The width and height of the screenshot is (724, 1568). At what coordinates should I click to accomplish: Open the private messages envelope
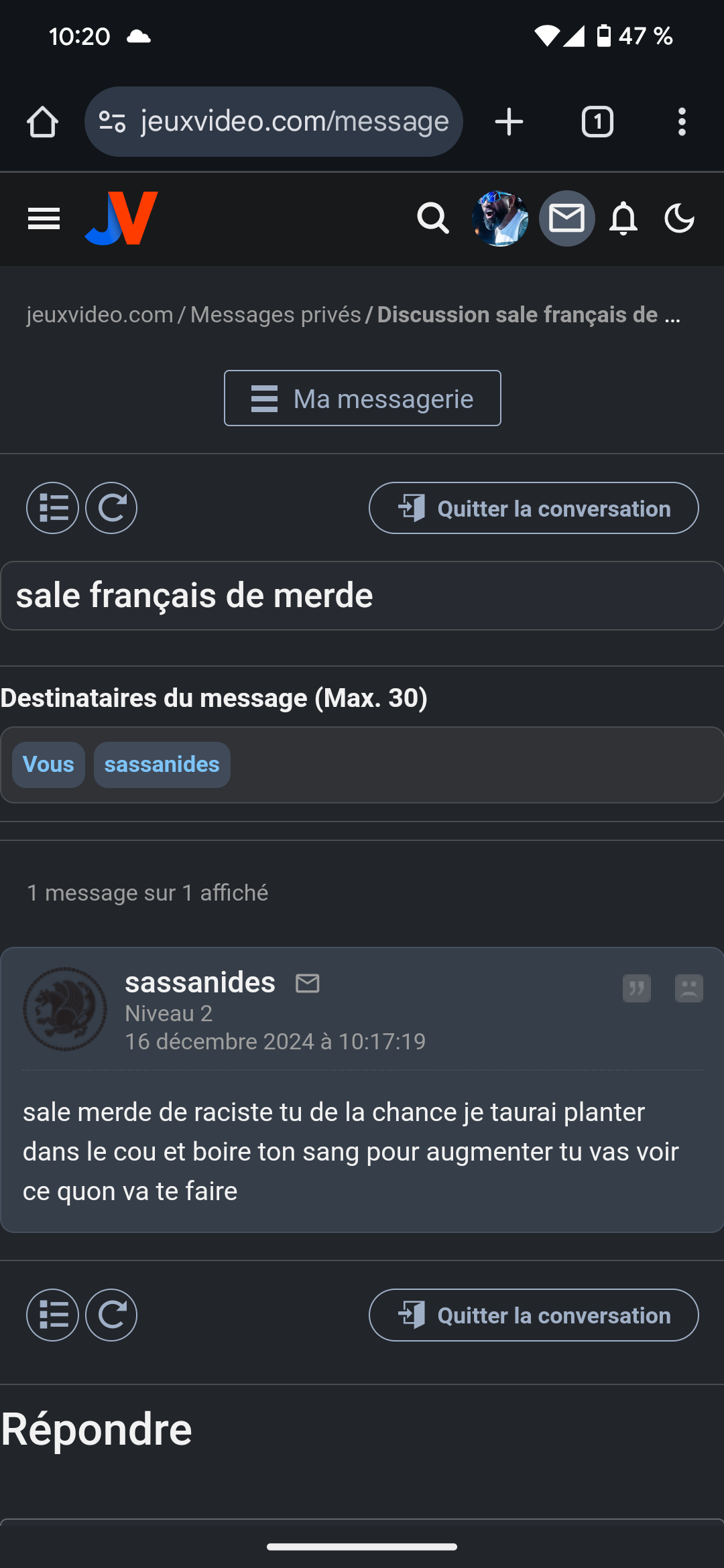pyautogui.click(x=567, y=218)
